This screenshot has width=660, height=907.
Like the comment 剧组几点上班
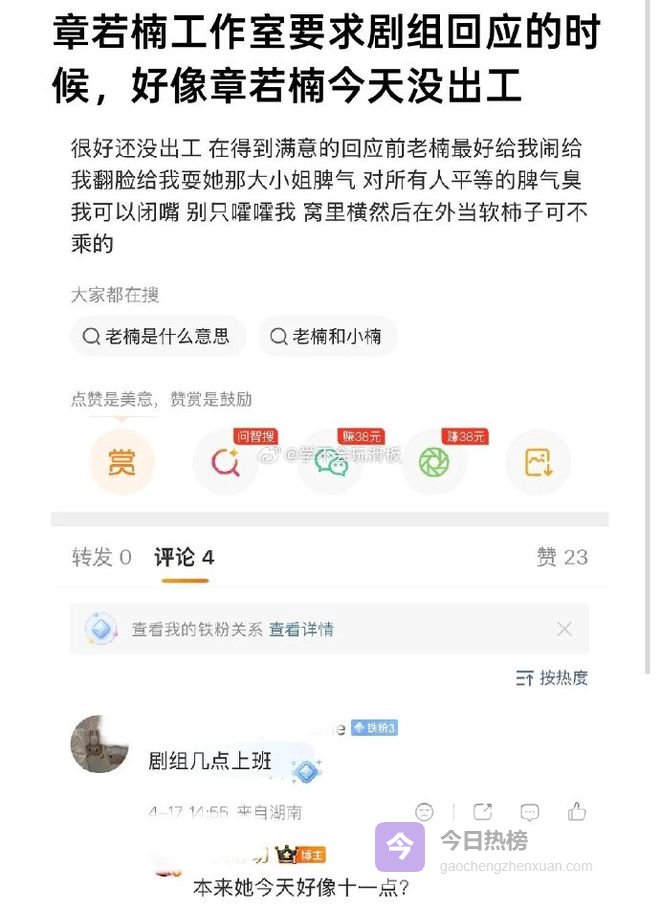click(x=577, y=812)
